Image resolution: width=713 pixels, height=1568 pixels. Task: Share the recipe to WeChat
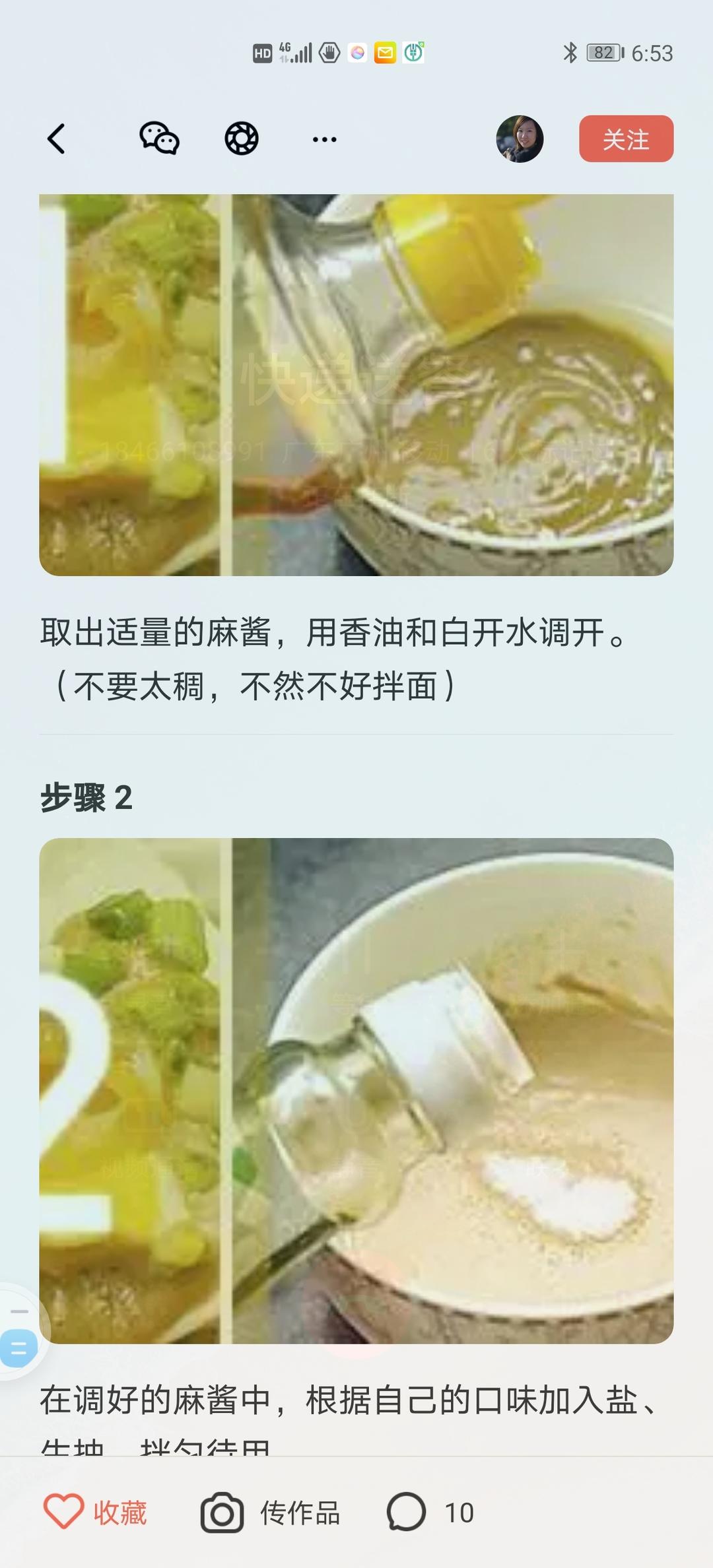(x=159, y=139)
